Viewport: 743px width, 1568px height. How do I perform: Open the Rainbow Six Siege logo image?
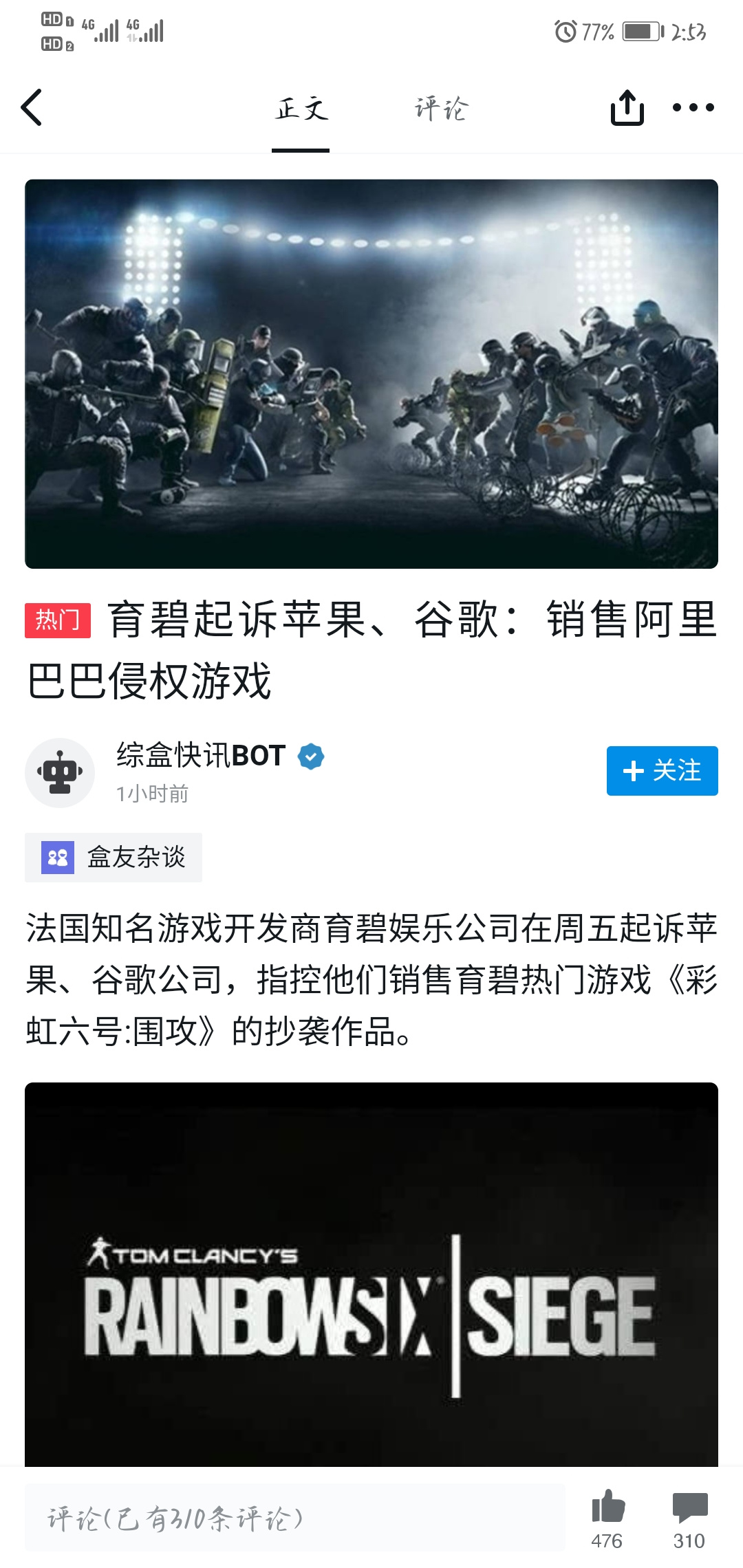click(371, 1274)
